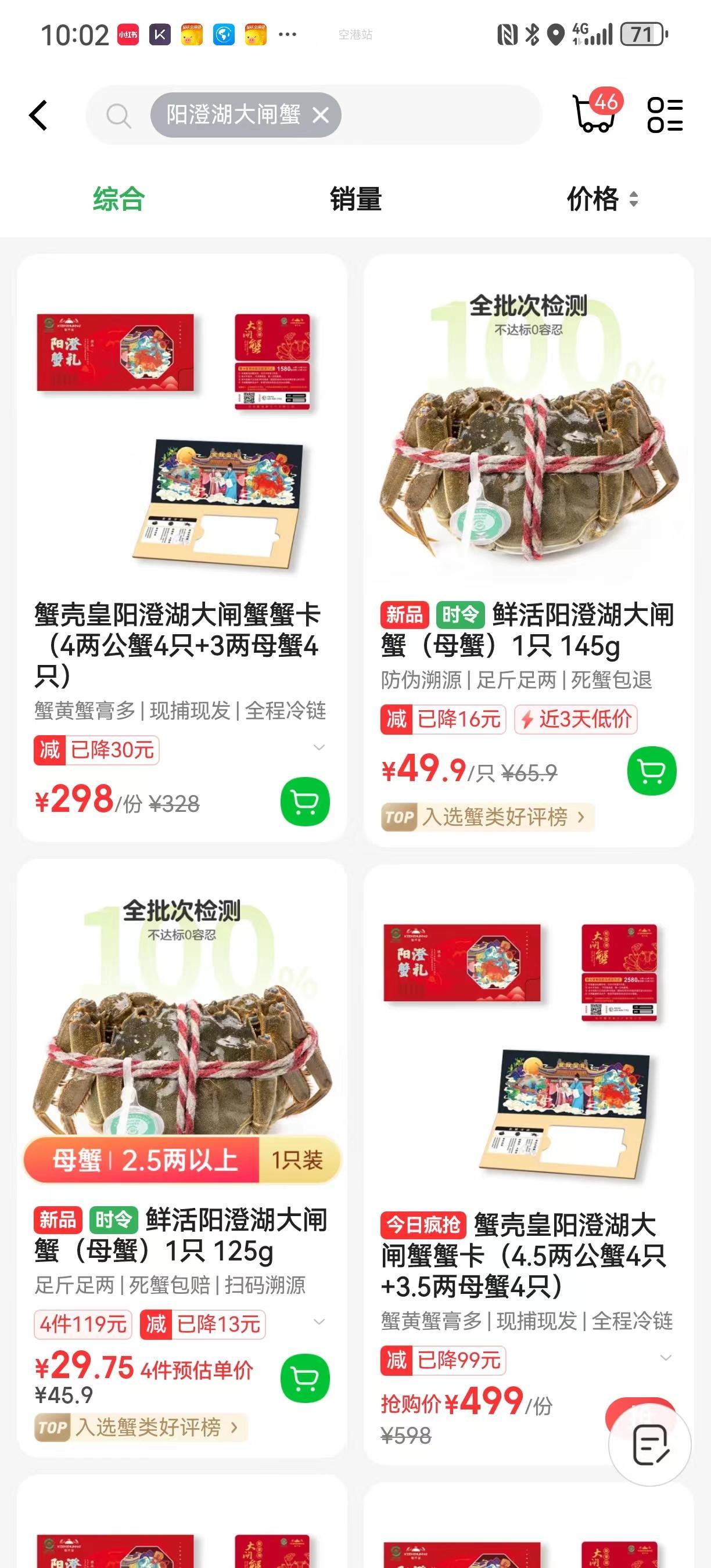
Task: Open the 母蟹 1只 125g product
Action: (181, 1236)
